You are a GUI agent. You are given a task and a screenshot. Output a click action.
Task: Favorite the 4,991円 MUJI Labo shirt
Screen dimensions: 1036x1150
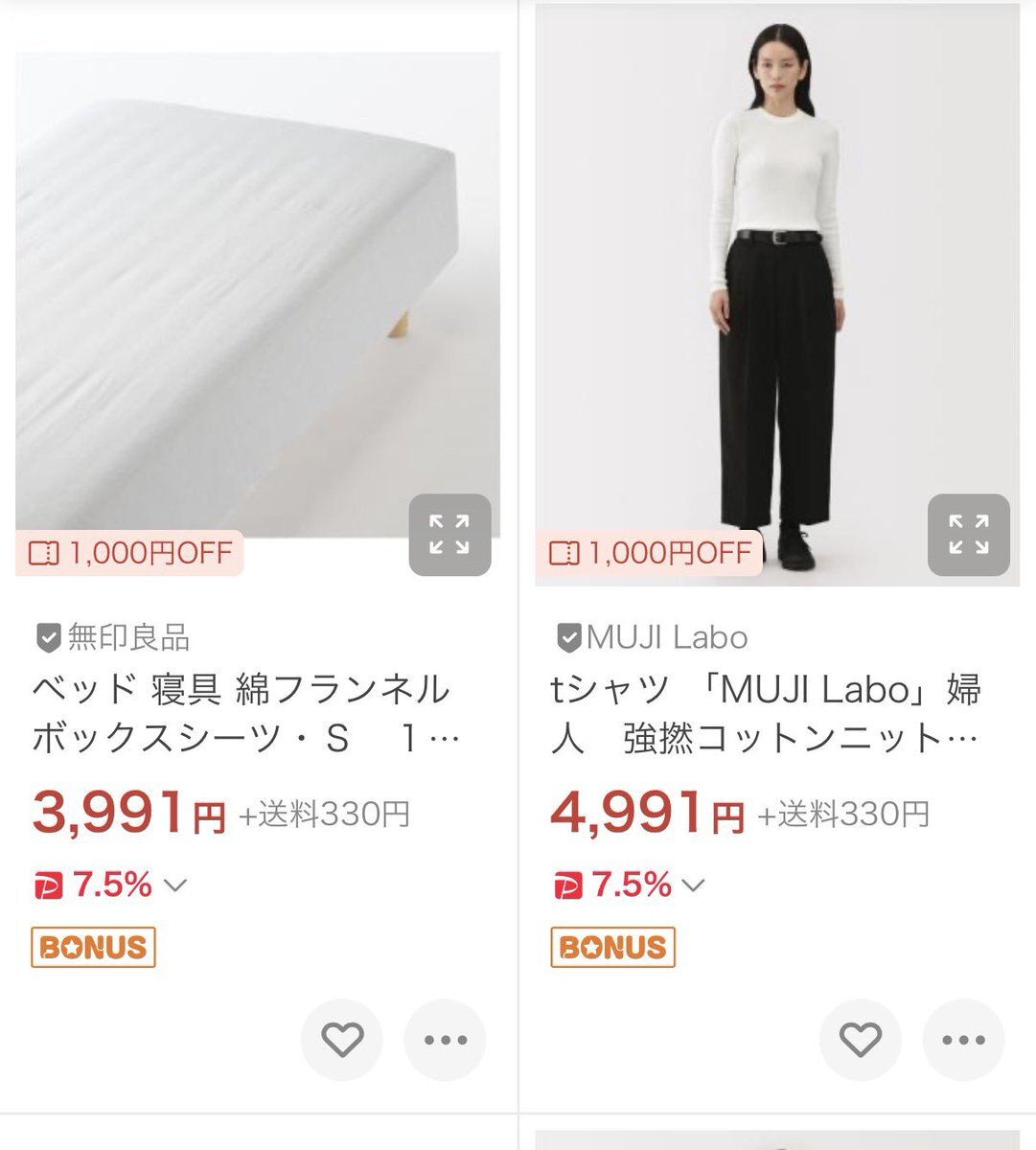coord(861,1040)
